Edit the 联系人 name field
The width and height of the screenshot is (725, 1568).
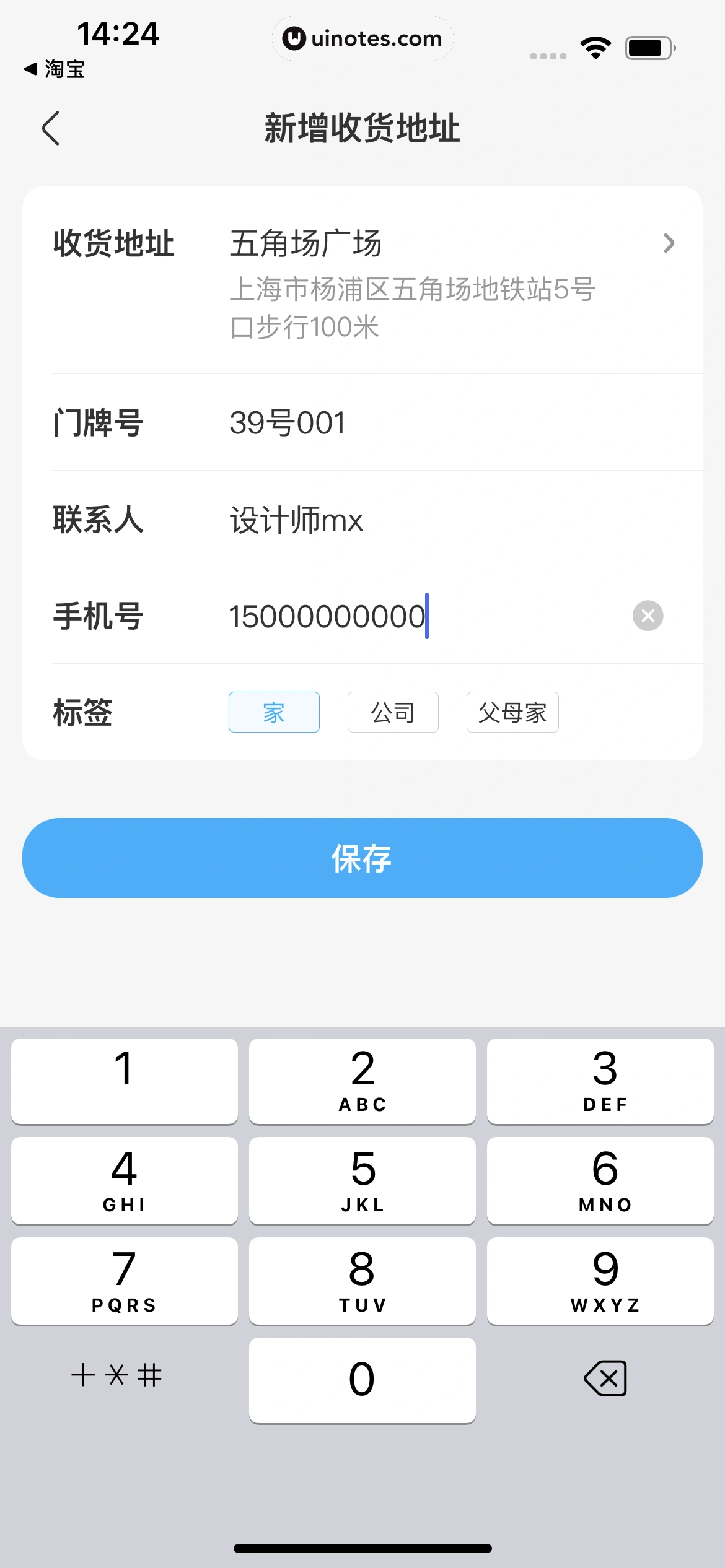(x=434, y=520)
